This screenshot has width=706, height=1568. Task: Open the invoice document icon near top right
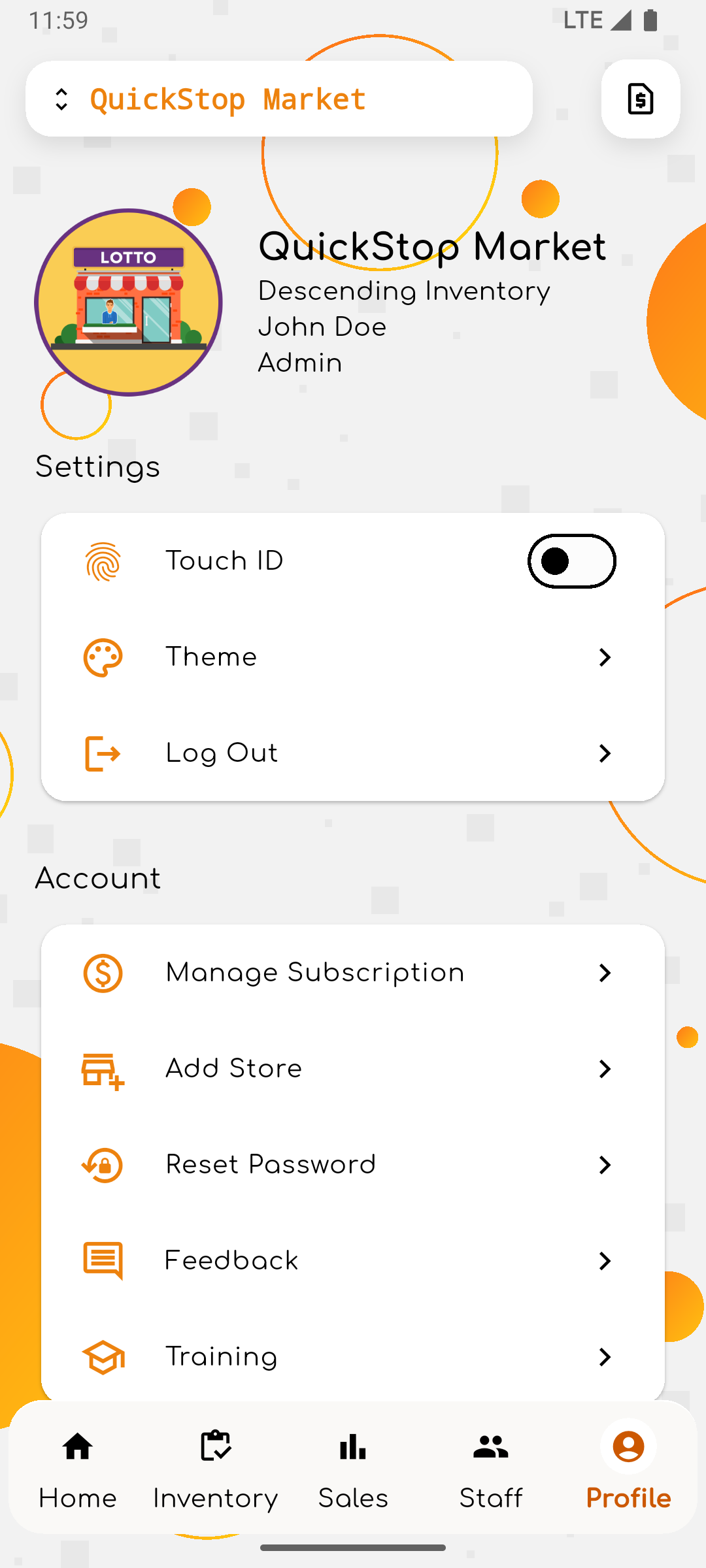640,99
